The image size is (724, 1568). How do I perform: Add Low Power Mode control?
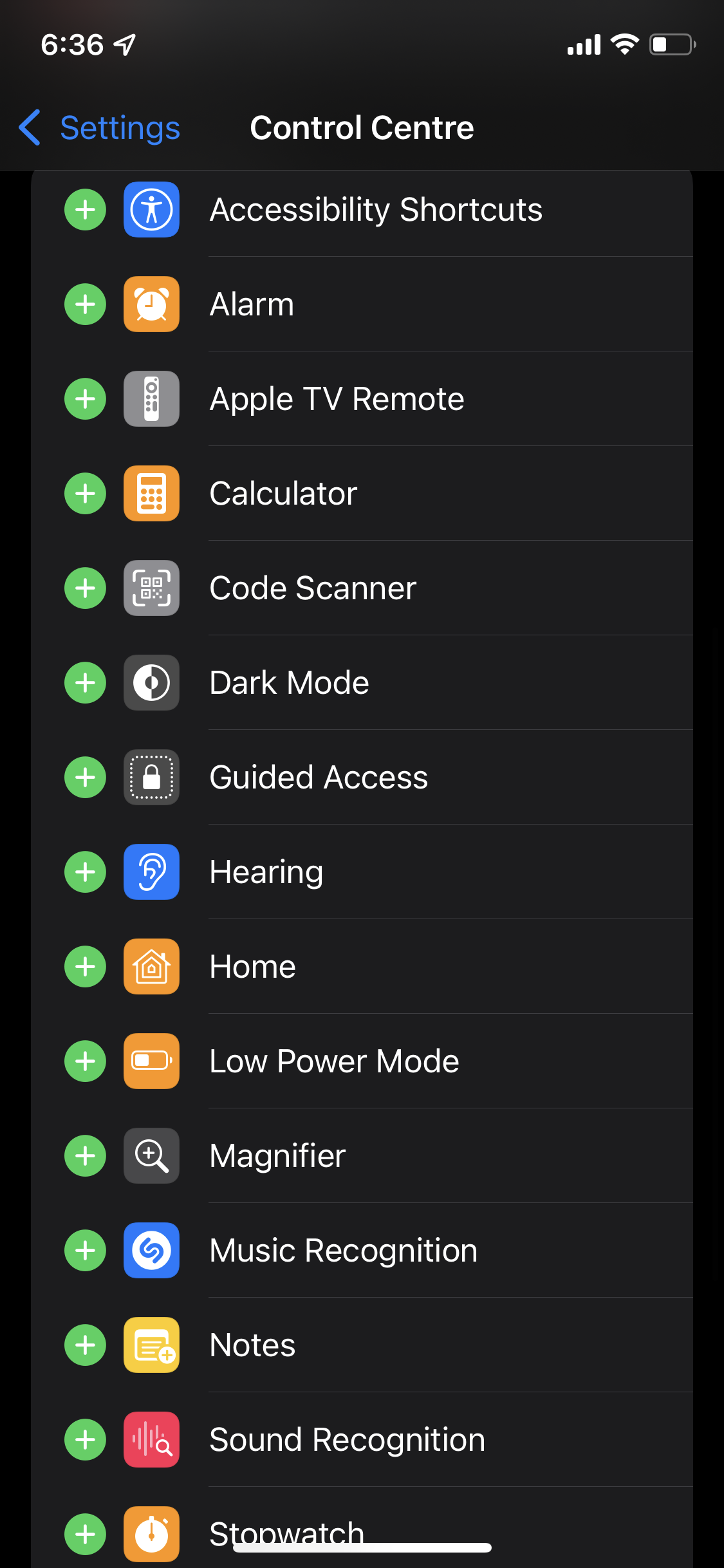pyautogui.click(x=86, y=1061)
